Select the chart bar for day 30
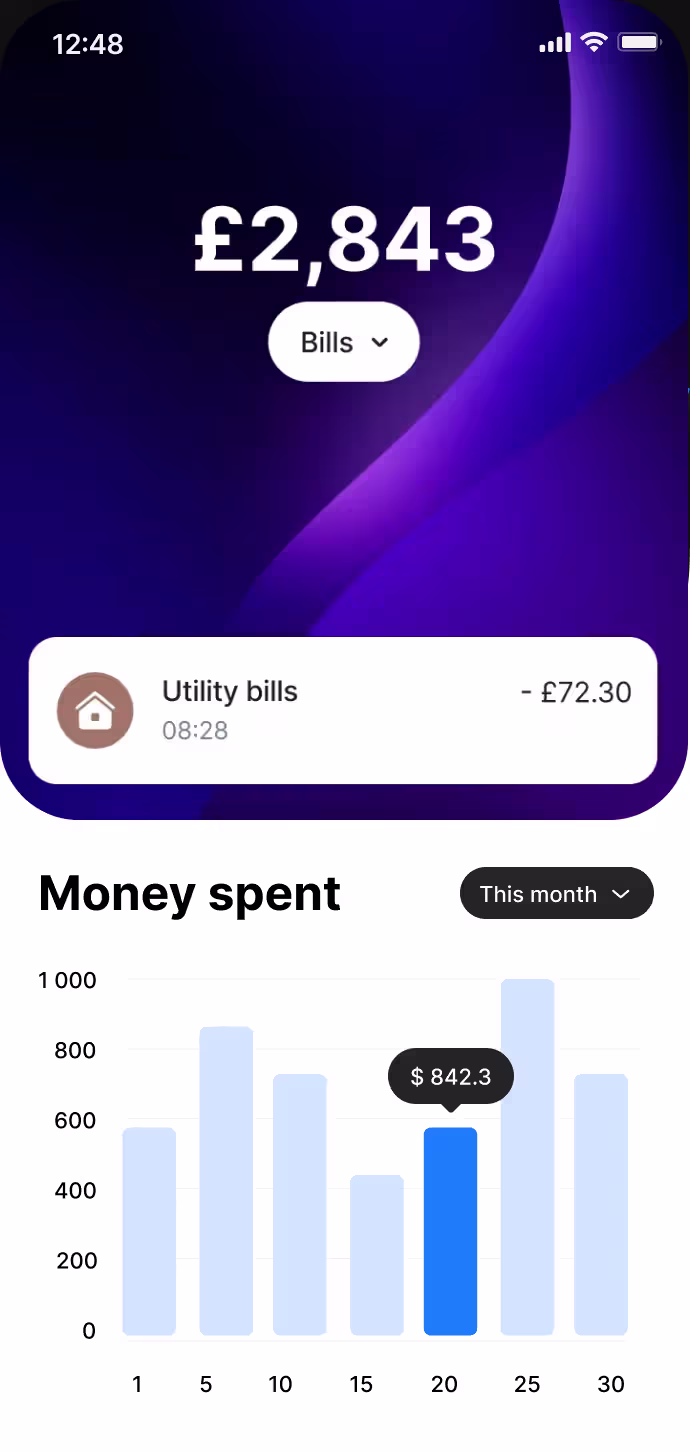Viewport: 690px width, 1452px height. (x=601, y=1204)
